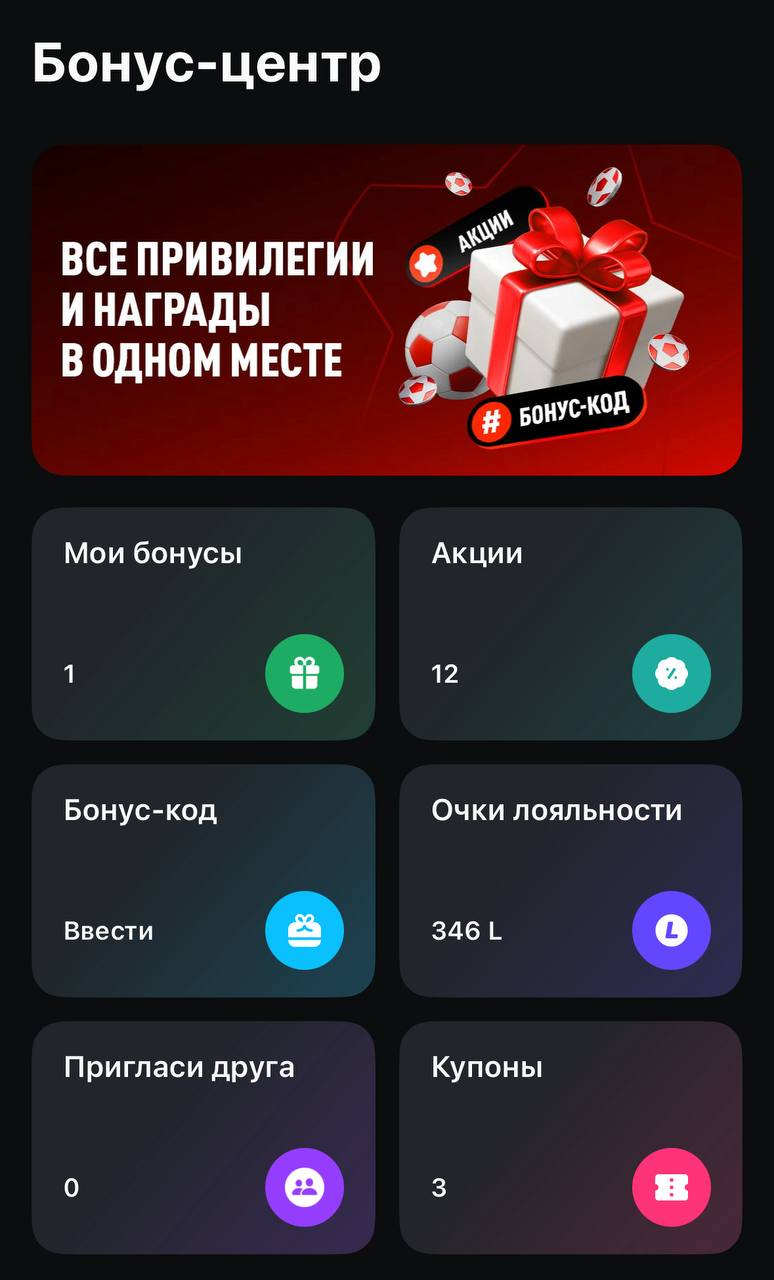Viewport: 774px width, 1280px height.
Task: Open the Пригласи друга card
Action: click(x=203, y=1137)
